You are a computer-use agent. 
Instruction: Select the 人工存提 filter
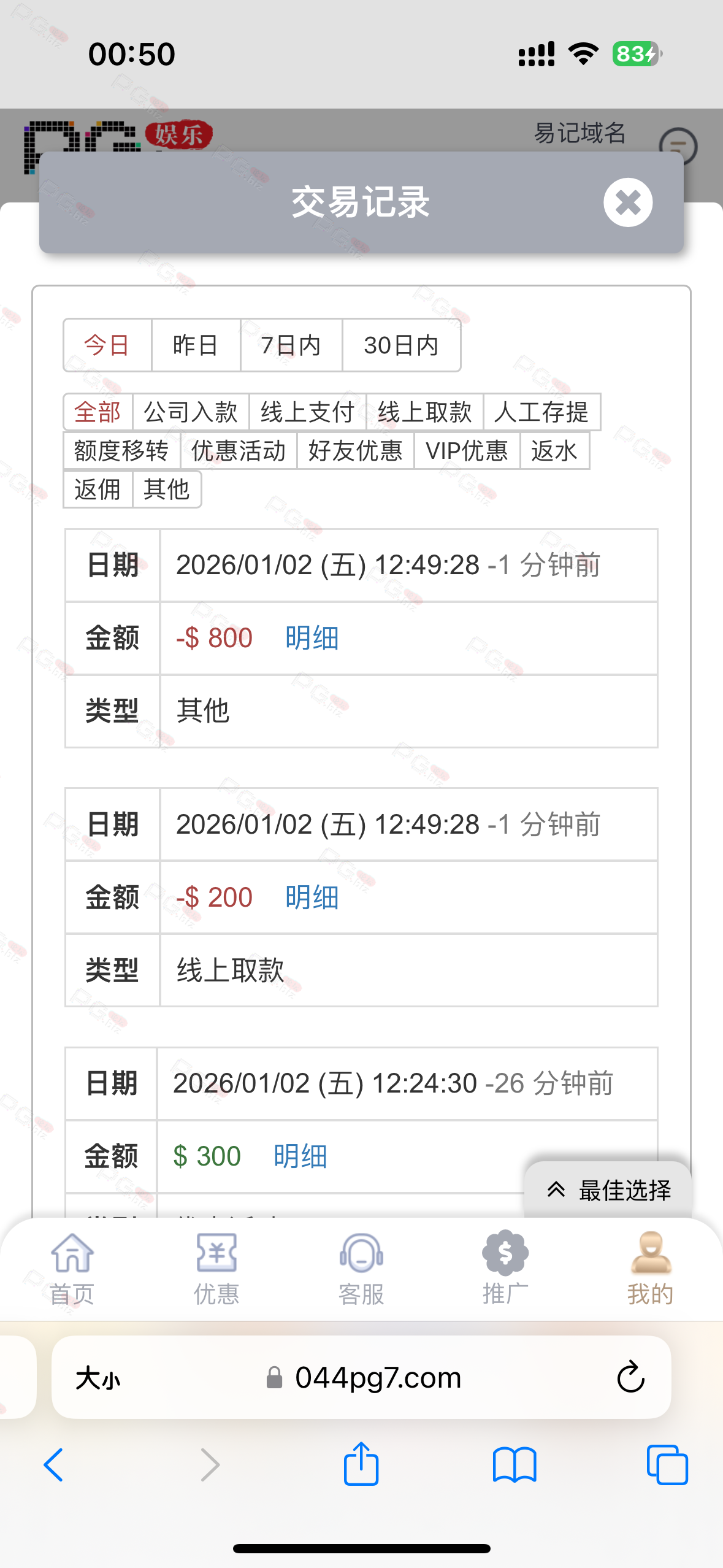(x=541, y=412)
